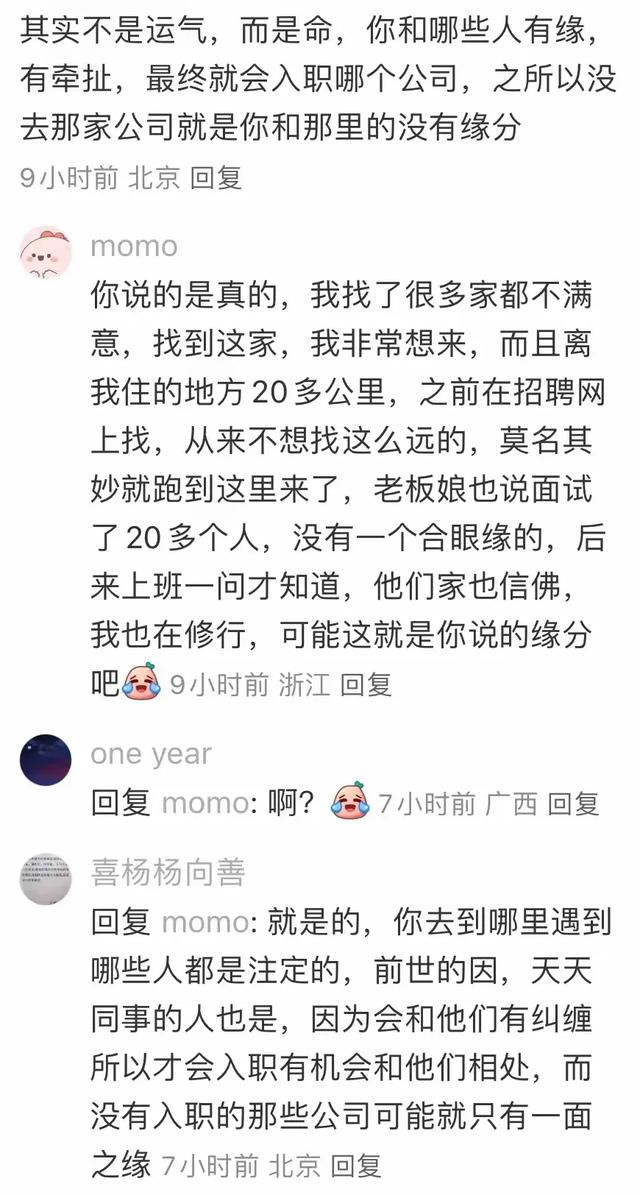Image resolution: width=640 pixels, height=1195 pixels.
Task: Open one year's dark profile avatar
Action: [46, 760]
